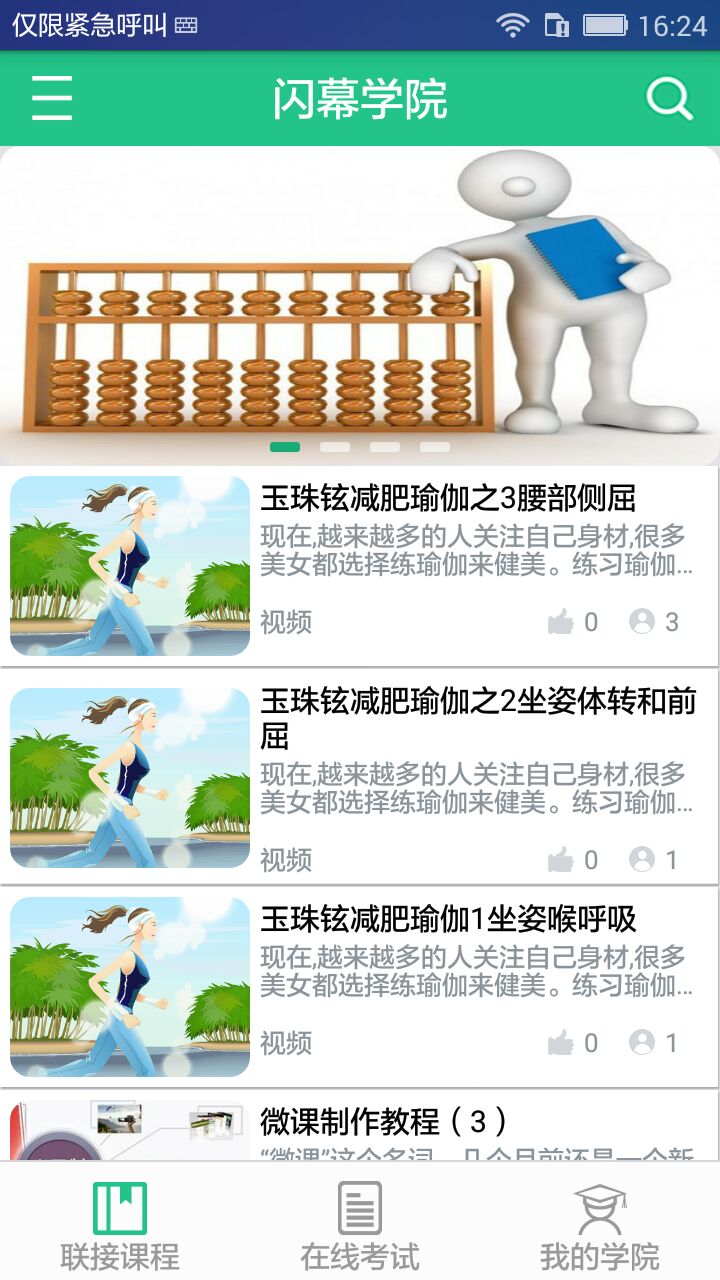Click the person icon next to count 1 on 坐姿喉呼吸 course
The image size is (720, 1280).
(644, 1044)
